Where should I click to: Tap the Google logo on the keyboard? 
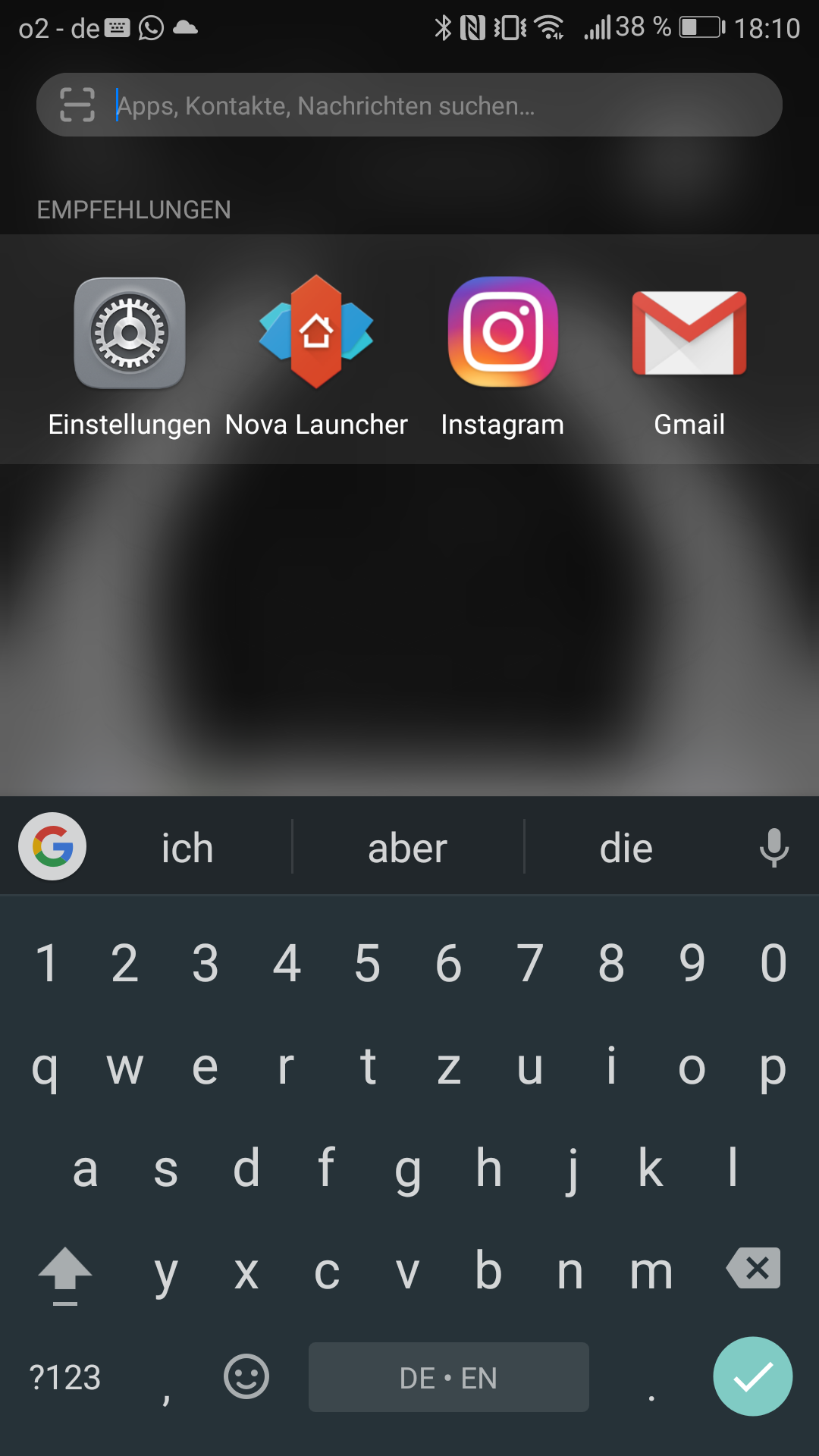click(52, 846)
